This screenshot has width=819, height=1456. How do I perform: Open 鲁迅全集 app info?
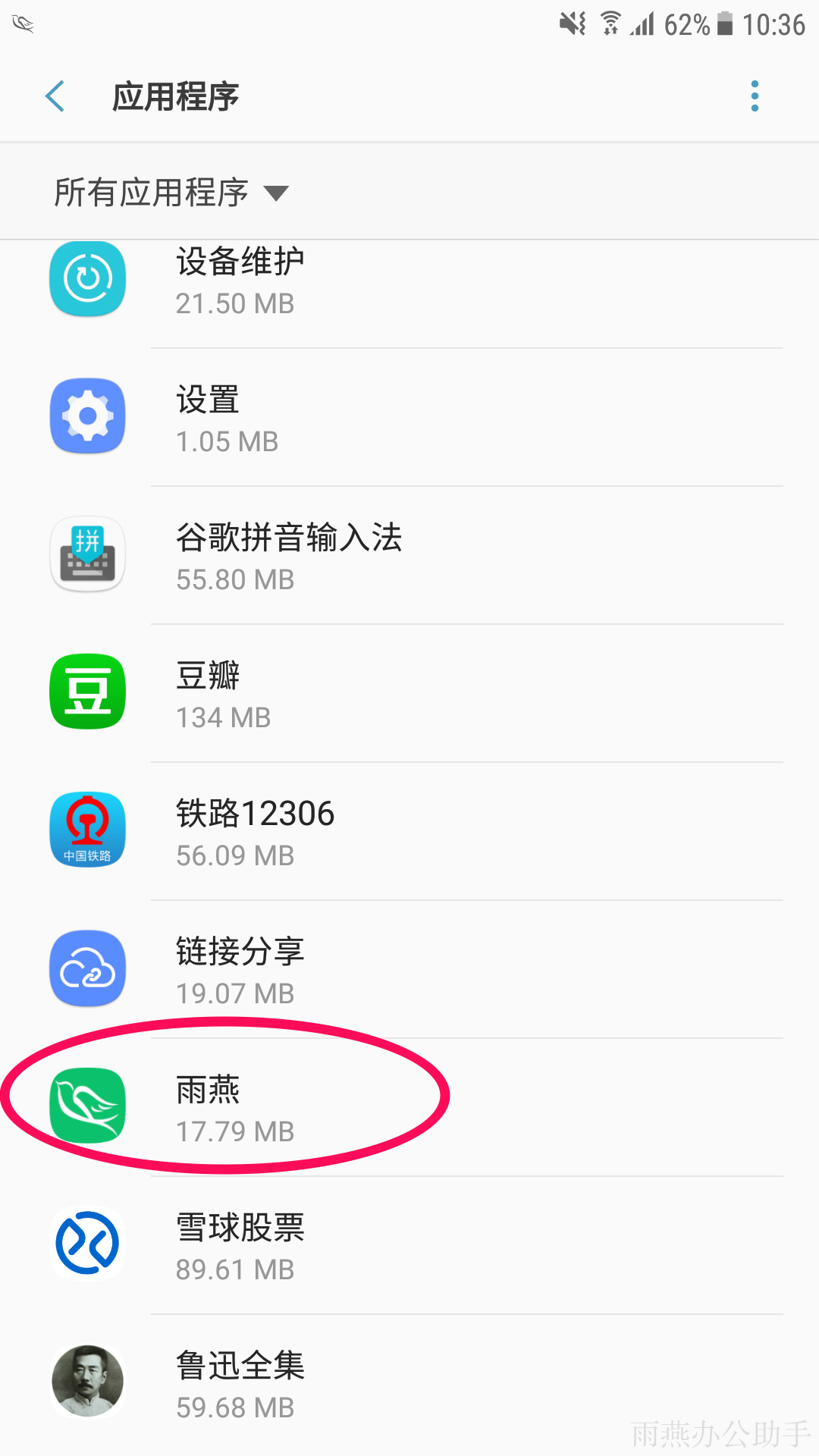409,1385
